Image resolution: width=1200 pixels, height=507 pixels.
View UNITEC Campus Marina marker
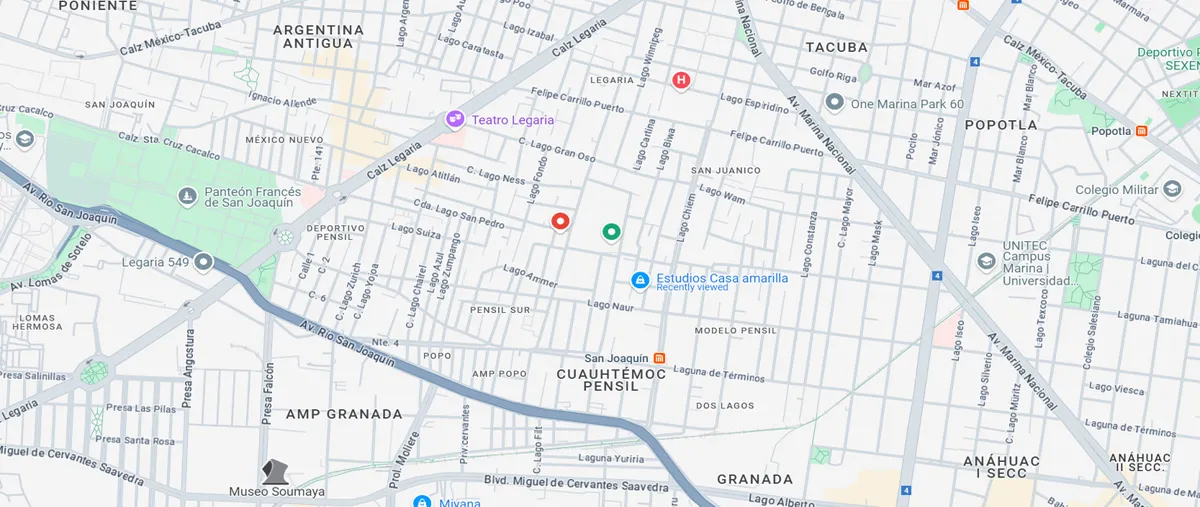[x=987, y=262]
